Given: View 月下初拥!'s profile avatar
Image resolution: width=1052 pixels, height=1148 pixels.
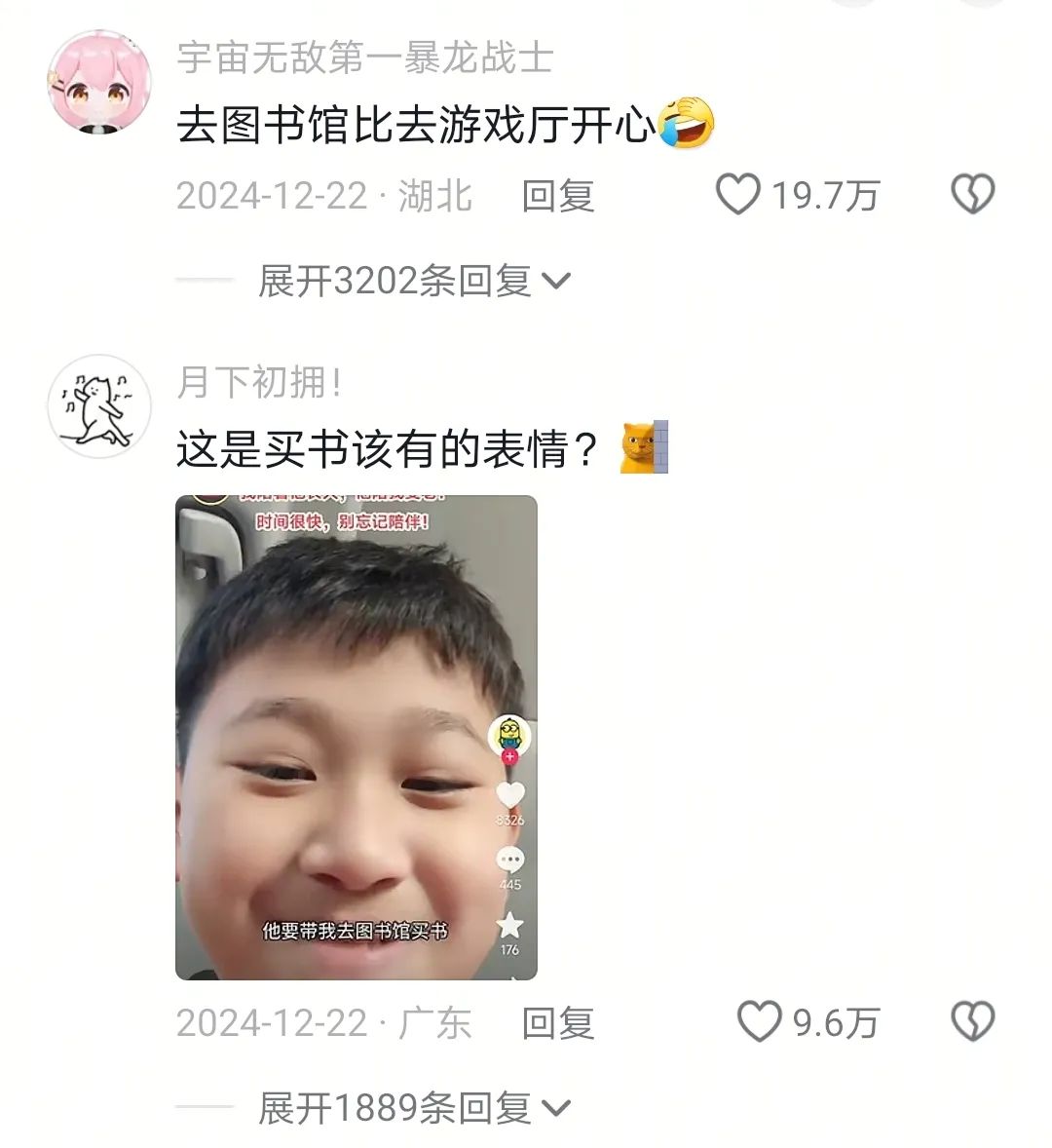Looking at the screenshot, I should [x=98, y=405].
